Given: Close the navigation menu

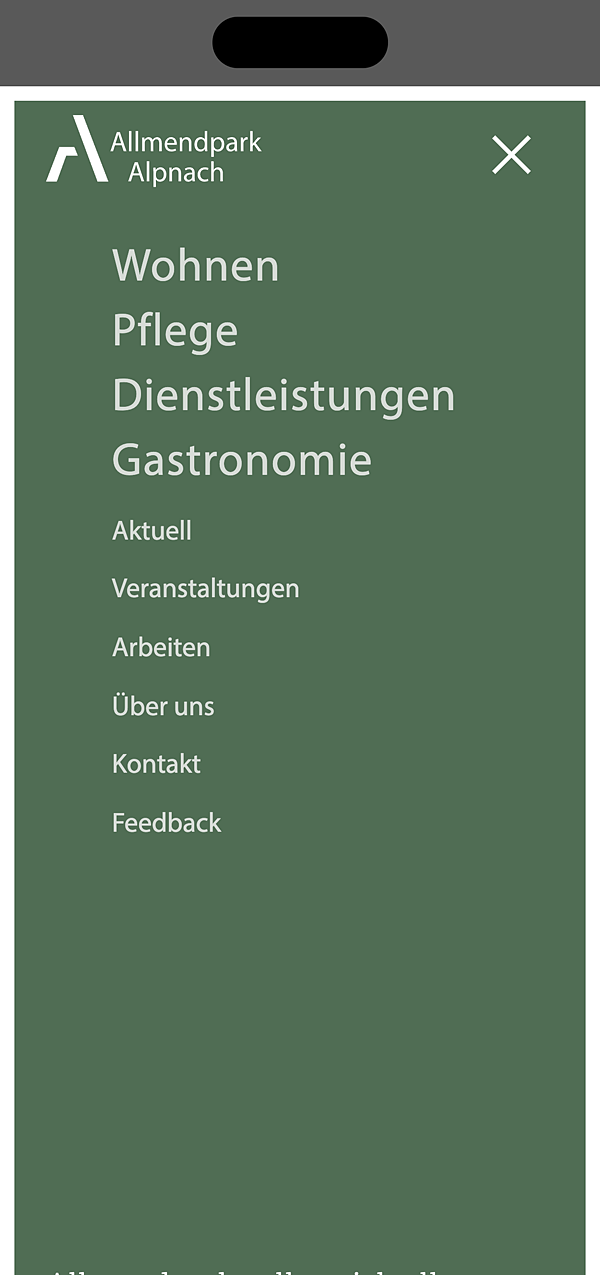Looking at the screenshot, I should click(511, 155).
